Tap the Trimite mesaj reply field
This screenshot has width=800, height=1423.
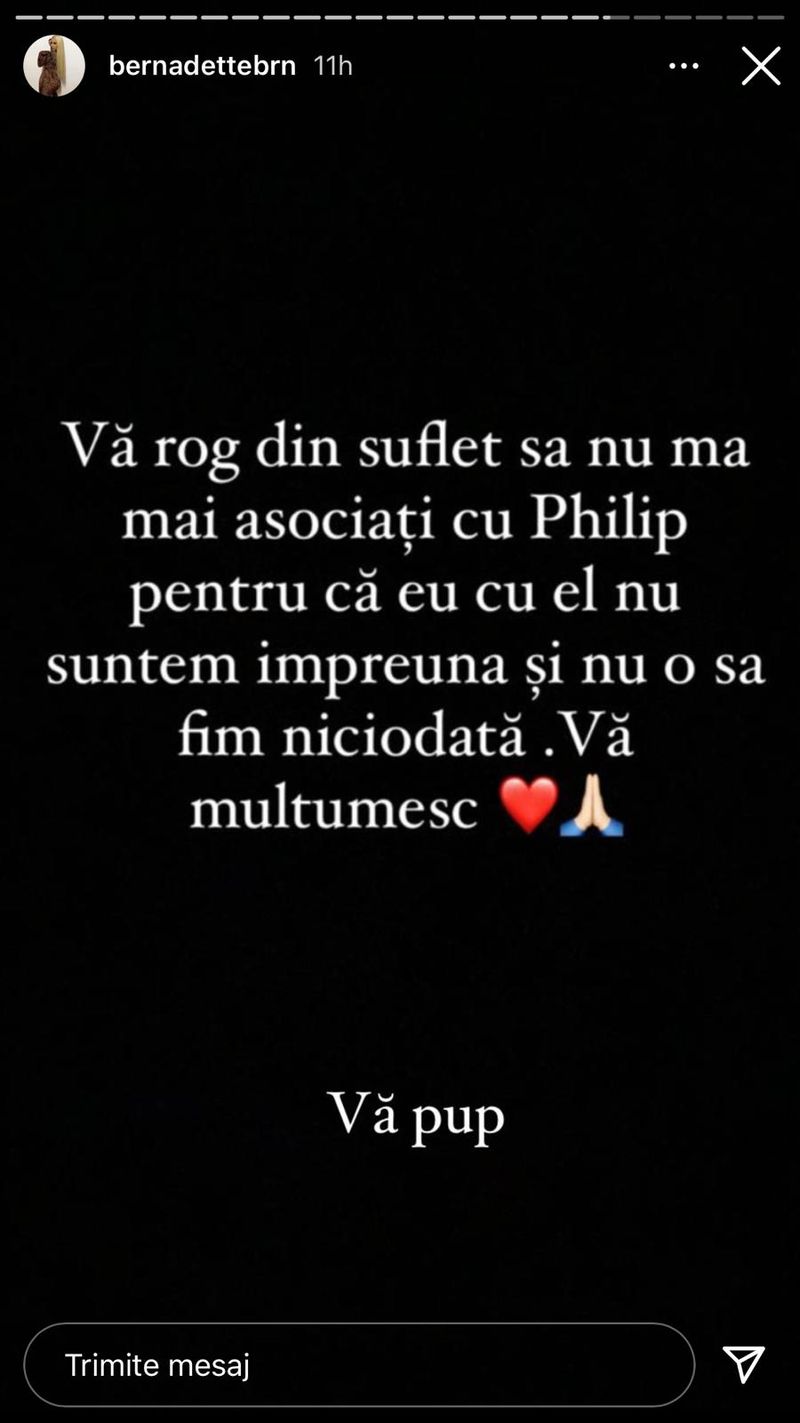point(358,1365)
